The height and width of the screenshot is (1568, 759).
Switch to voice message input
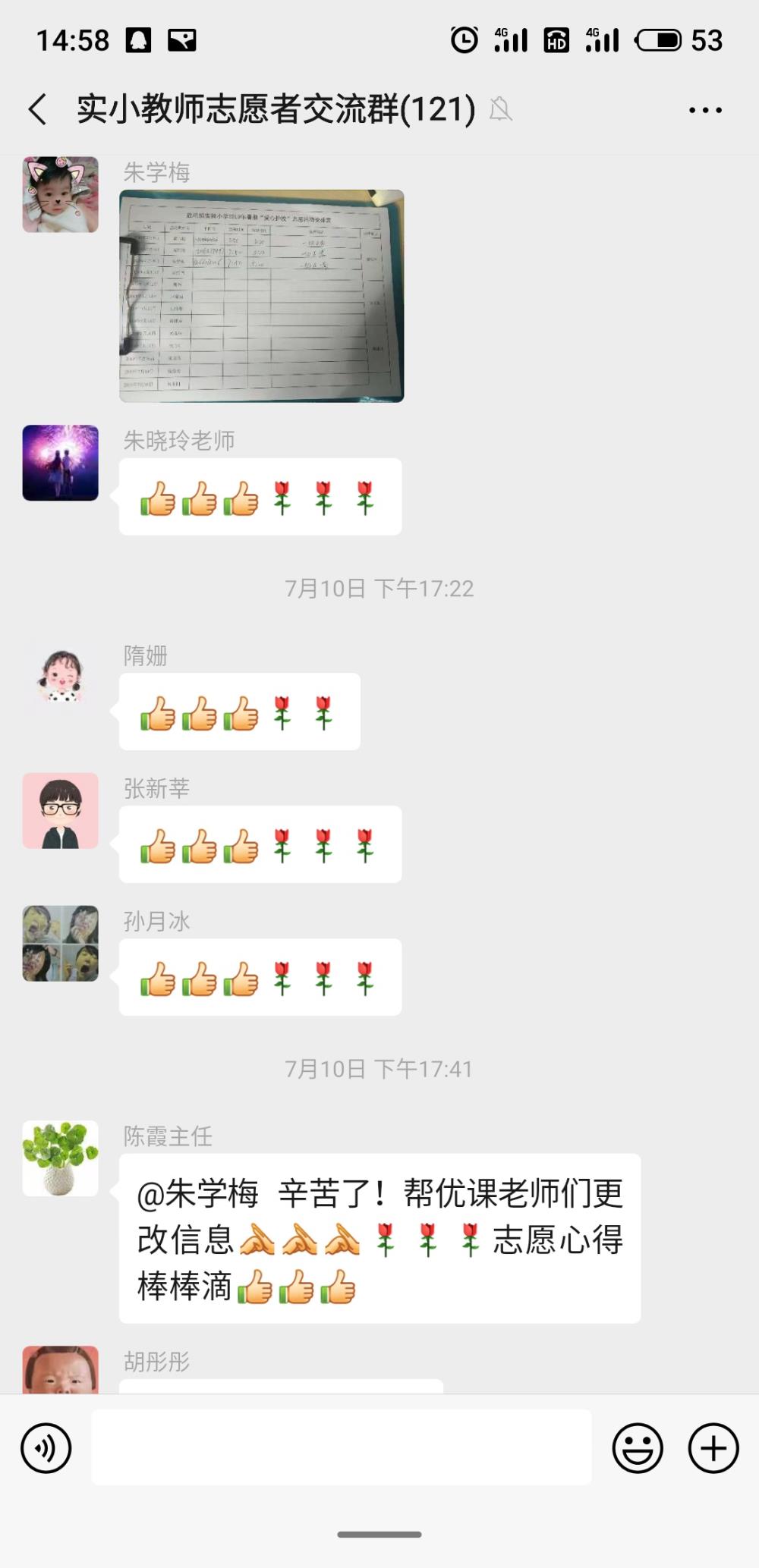click(x=46, y=1448)
